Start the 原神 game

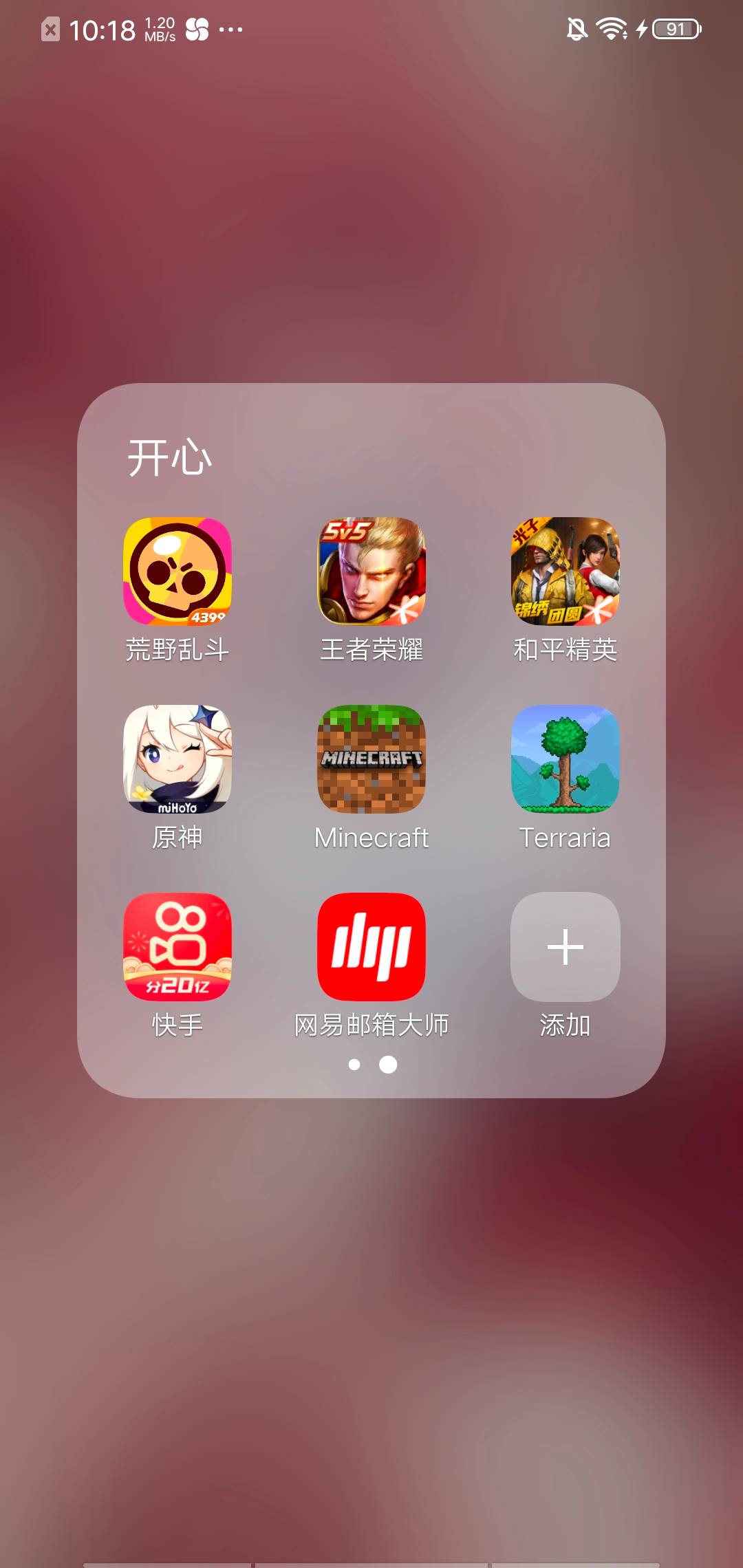177,759
